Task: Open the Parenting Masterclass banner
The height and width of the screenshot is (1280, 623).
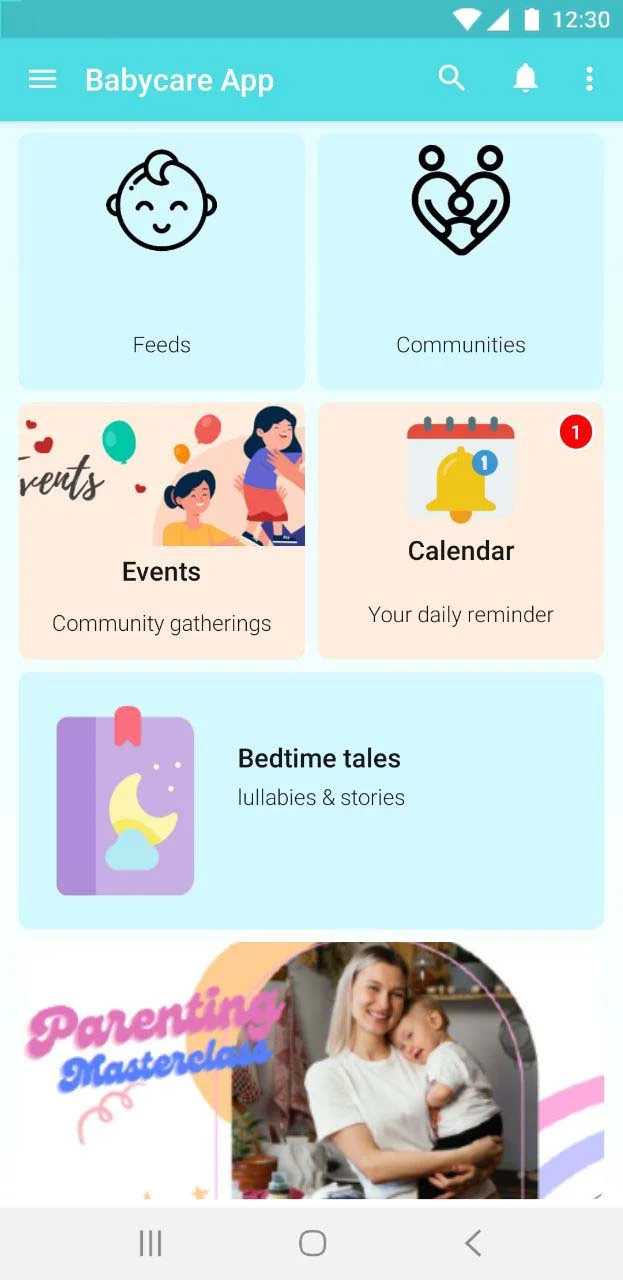Action: (x=311, y=1070)
